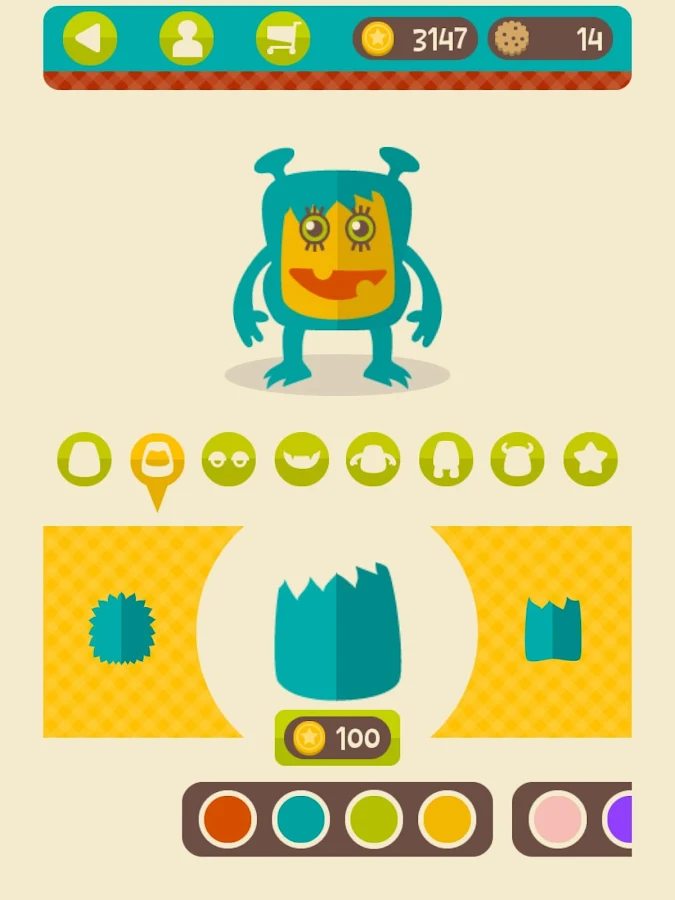Pick the purple color swatch
This screenshot has width=675, height=900.
(x=620, y=819)
